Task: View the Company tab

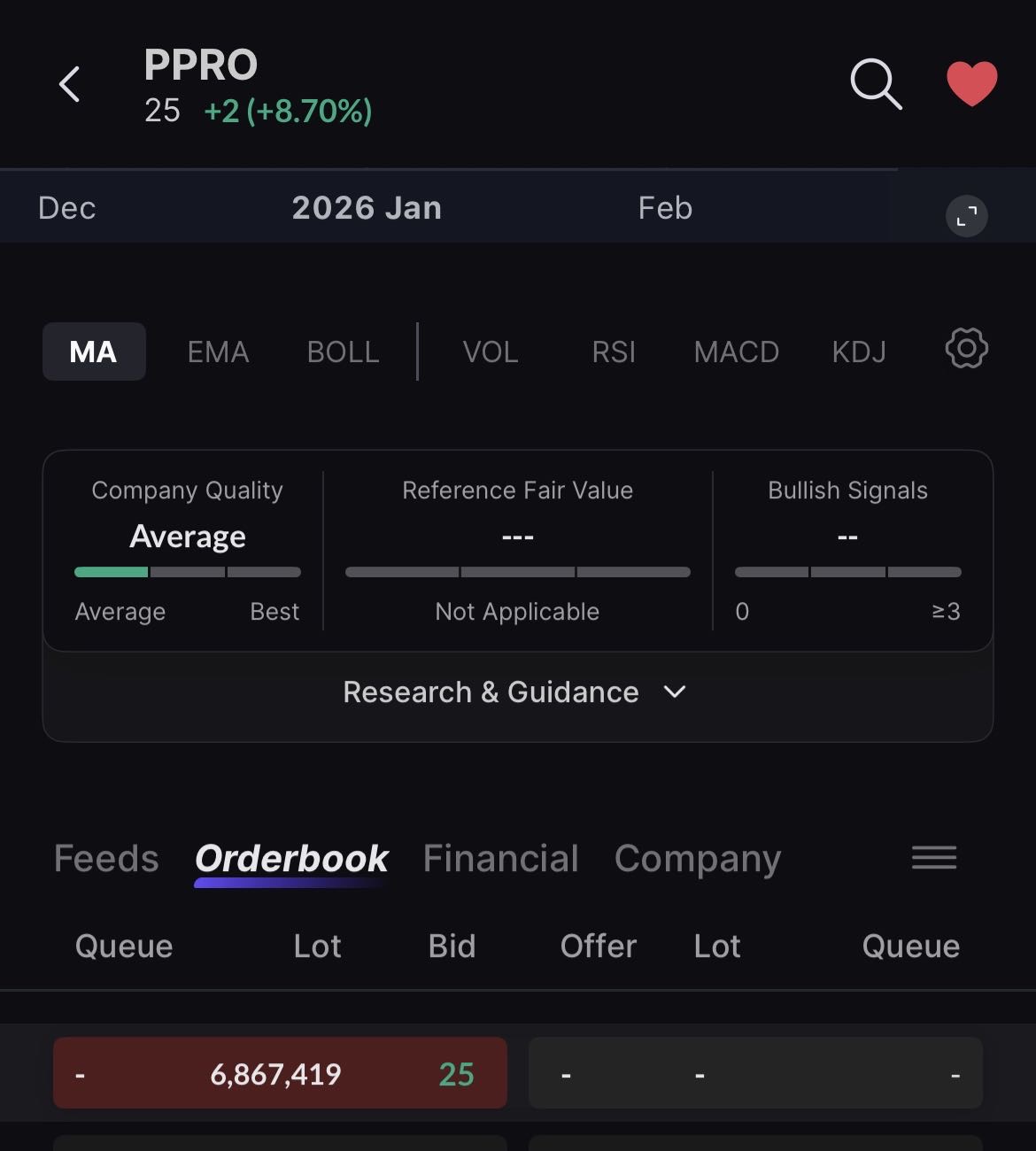Action: (697, 858)
